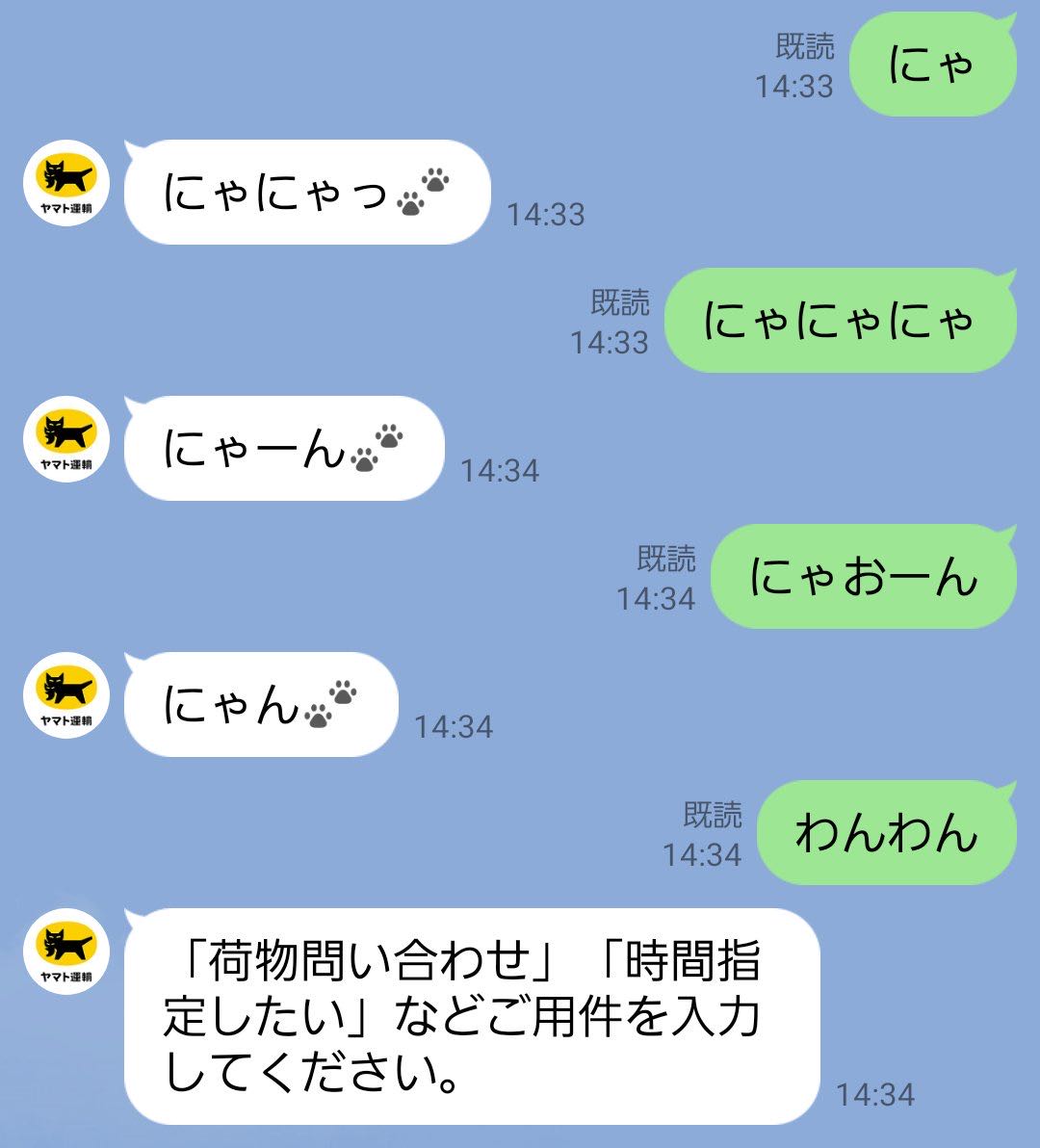This screenshot has width=1040, height=1148.
Task: Open Yamato avatar beside the にゃにゃっ message
Action: 66,183
